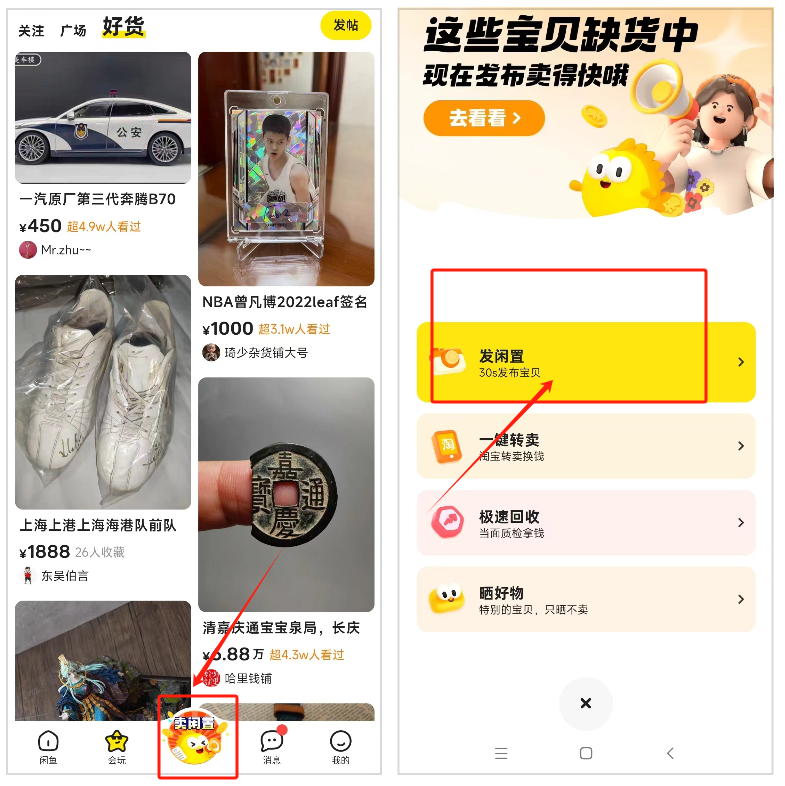Switch to the 会玩 tab
This screenshot has width=785, height=786.
click(x=117, y=746)
